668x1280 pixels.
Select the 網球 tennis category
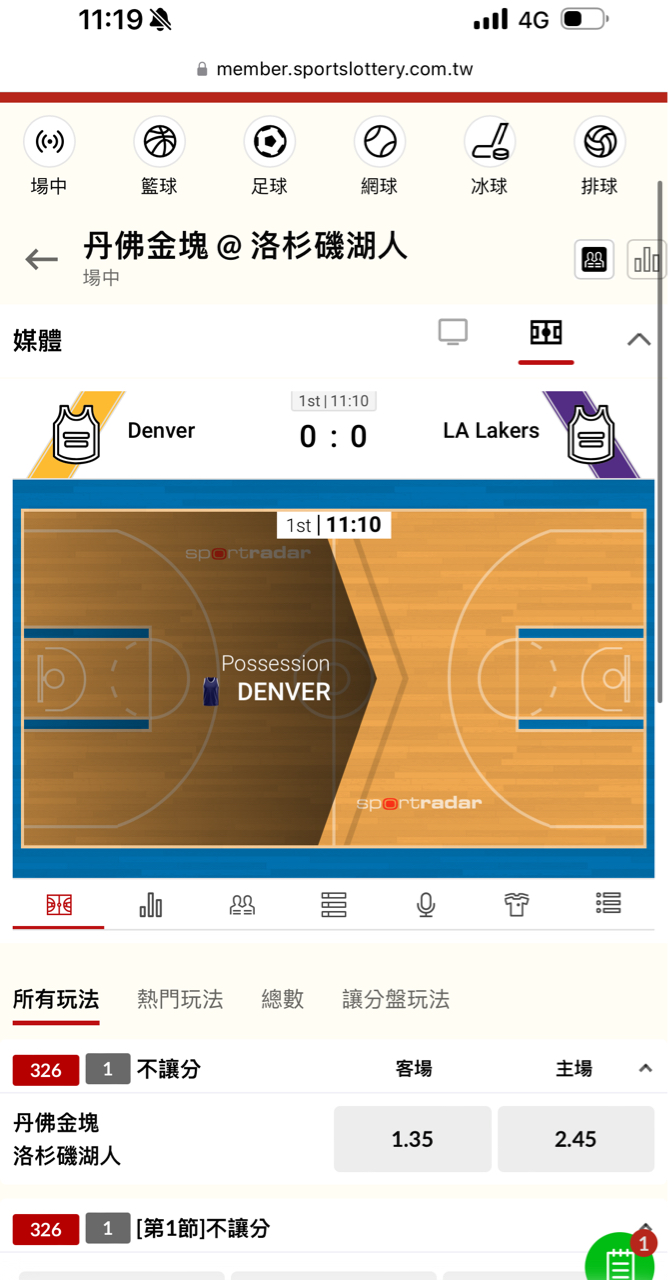[x=379, y=157]
